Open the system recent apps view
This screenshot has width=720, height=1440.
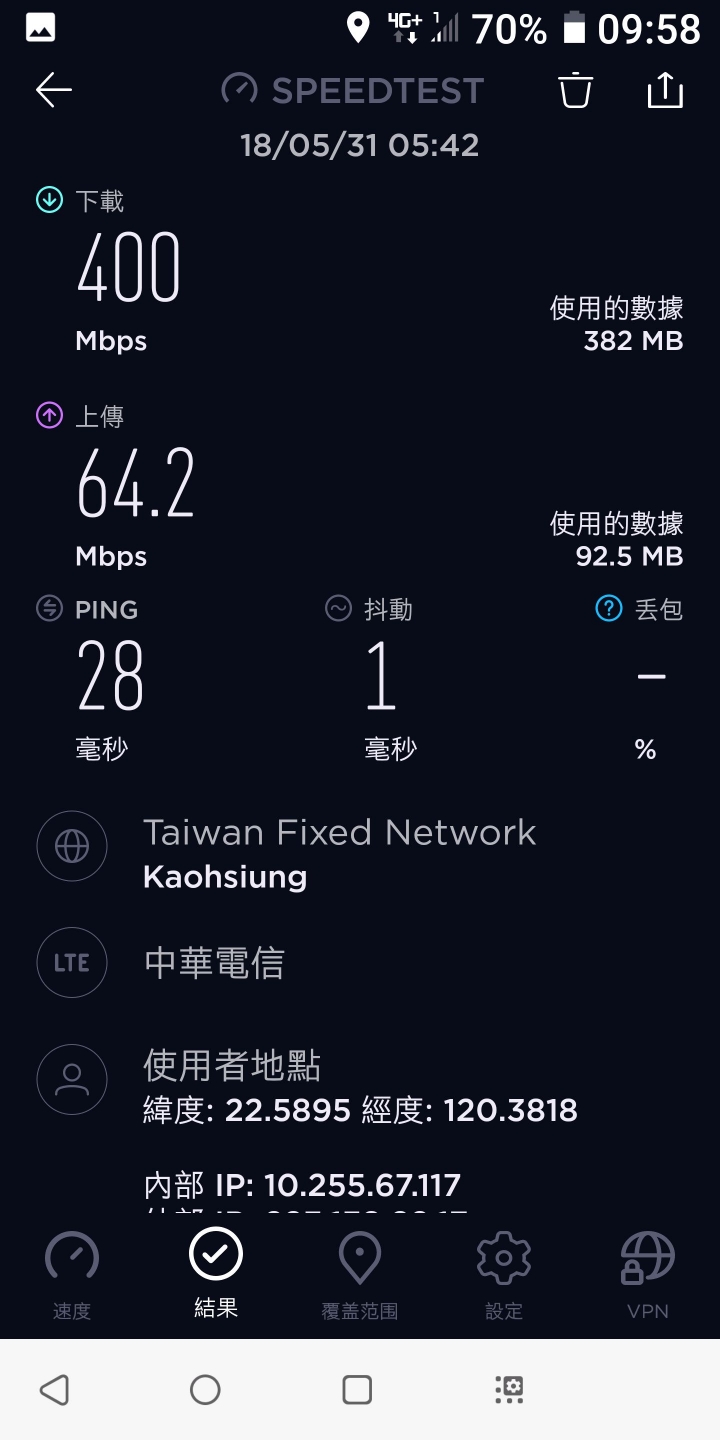pos(357,1390)
